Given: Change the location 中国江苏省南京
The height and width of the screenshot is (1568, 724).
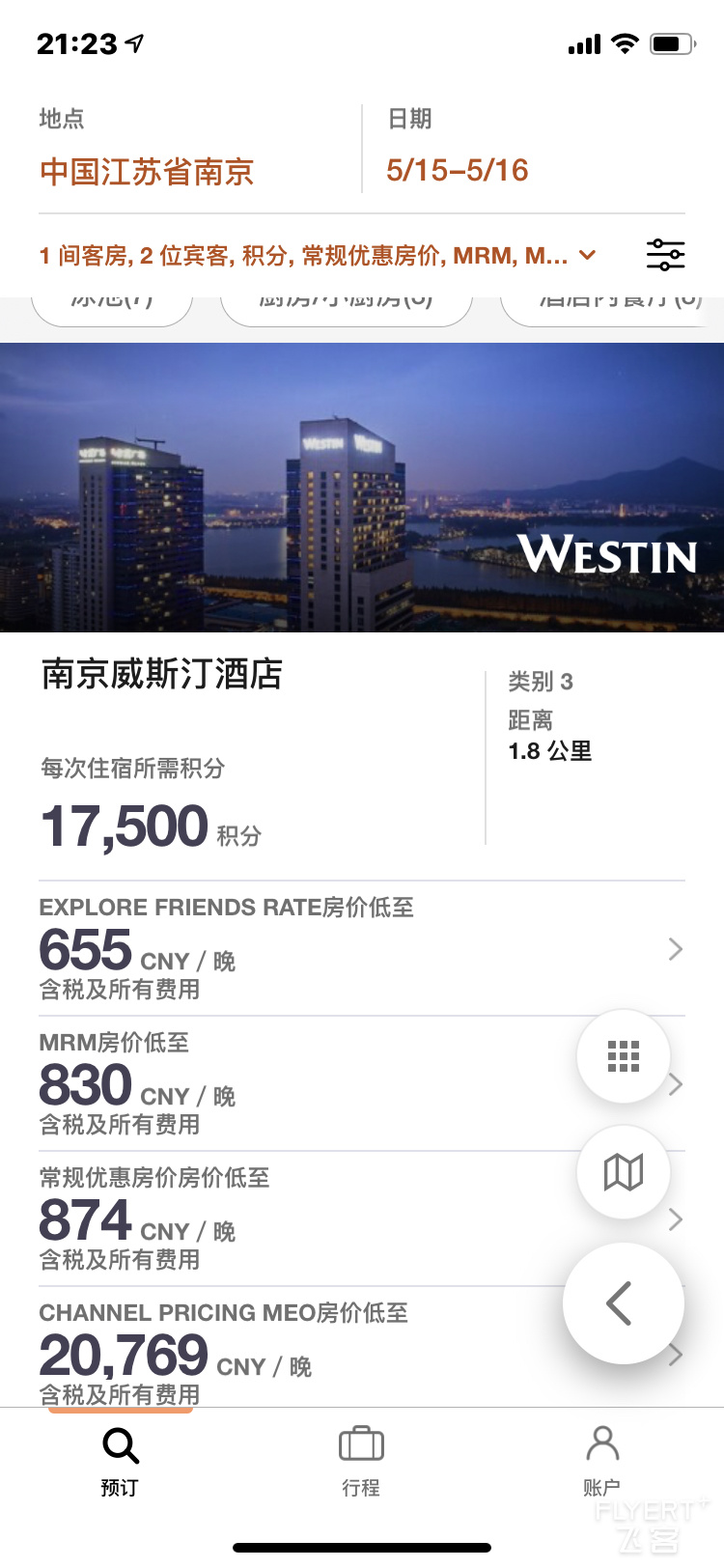Looking at the screenshot, I should tap(147, 172).
